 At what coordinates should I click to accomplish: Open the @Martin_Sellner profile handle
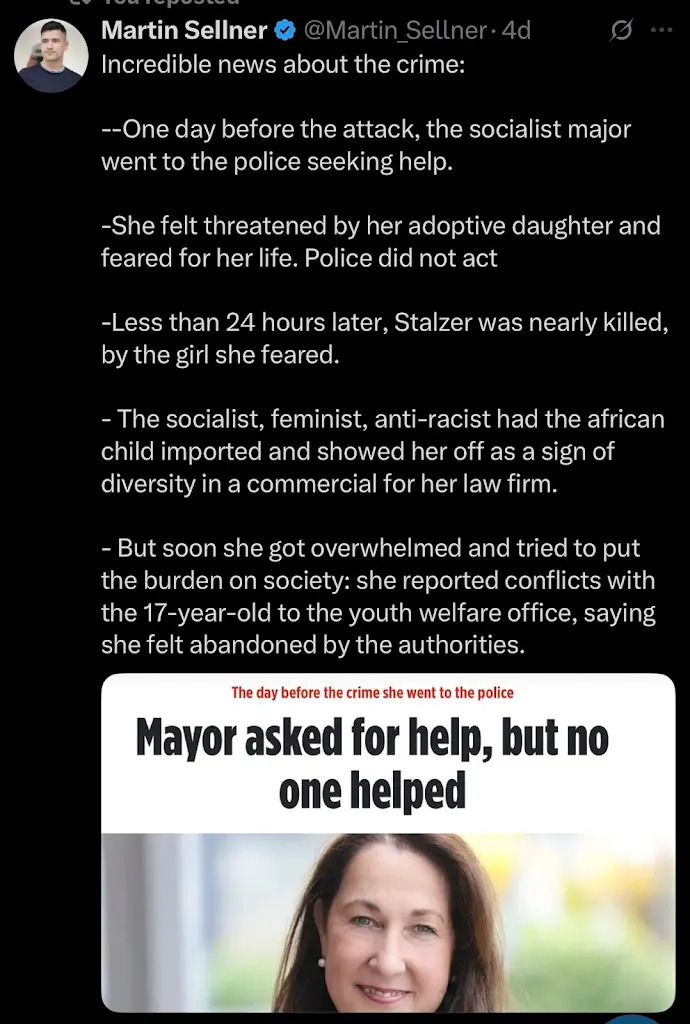[396, 31]
